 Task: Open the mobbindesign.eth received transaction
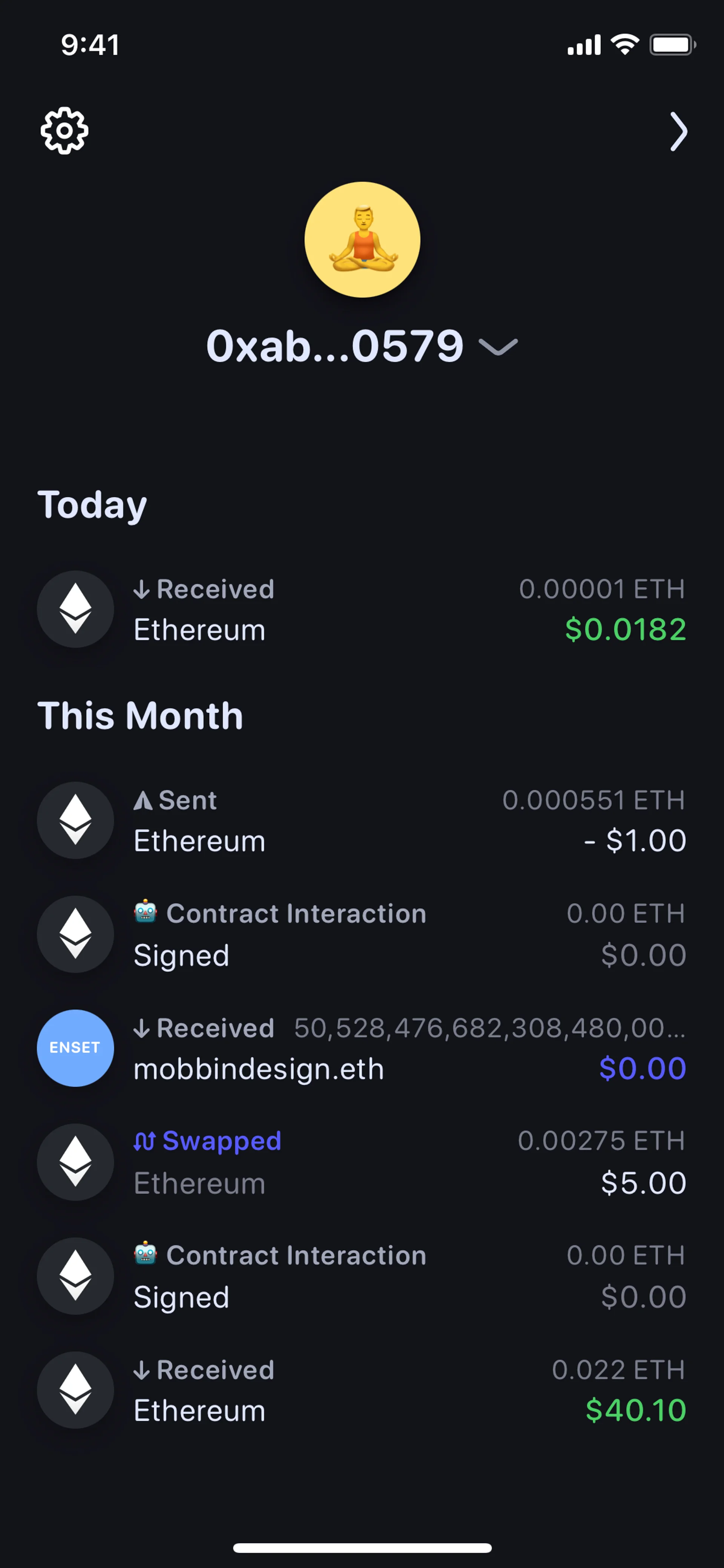pos(362,1048)
